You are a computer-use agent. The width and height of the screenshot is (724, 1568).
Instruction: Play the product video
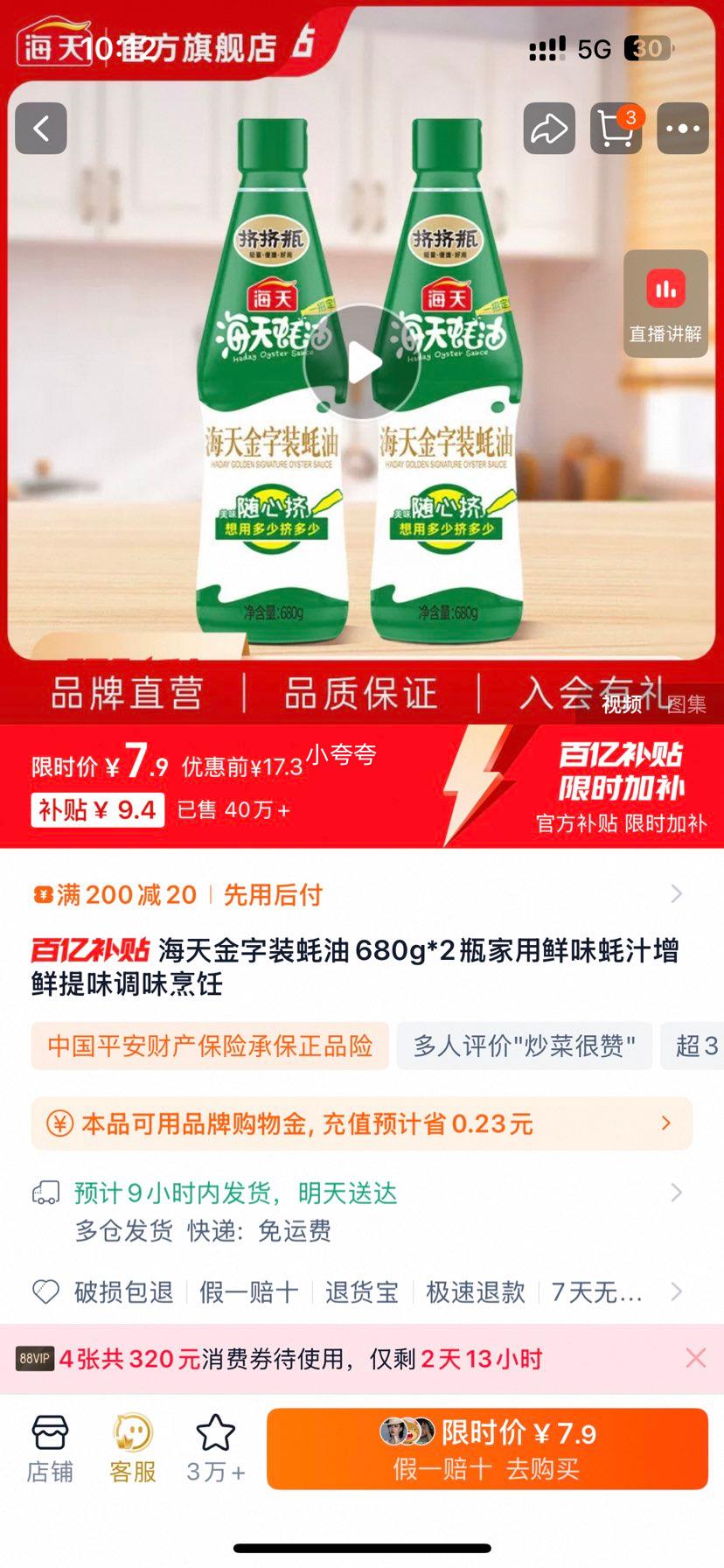click(362, 362)
